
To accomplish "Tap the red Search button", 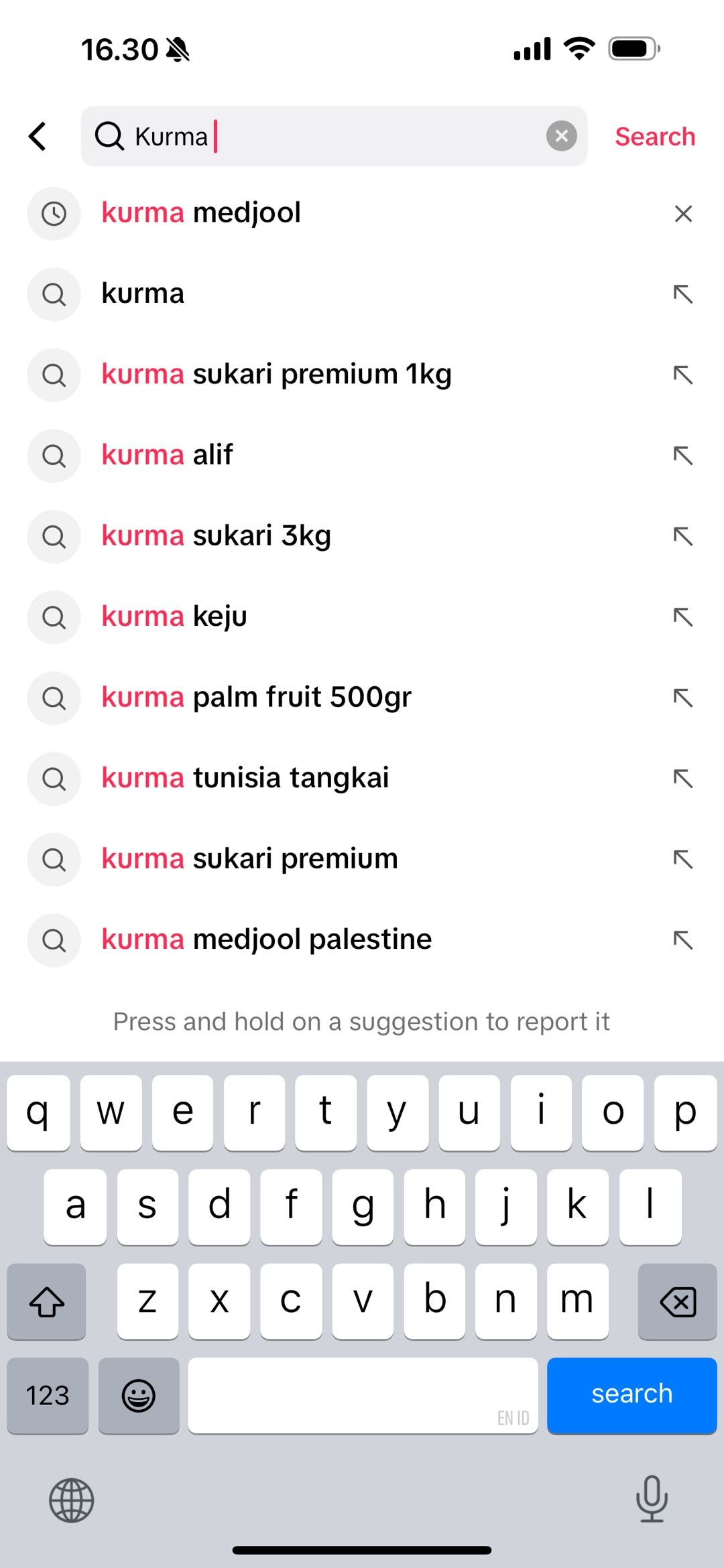I will pyautogui.click(x=655, y=137).
